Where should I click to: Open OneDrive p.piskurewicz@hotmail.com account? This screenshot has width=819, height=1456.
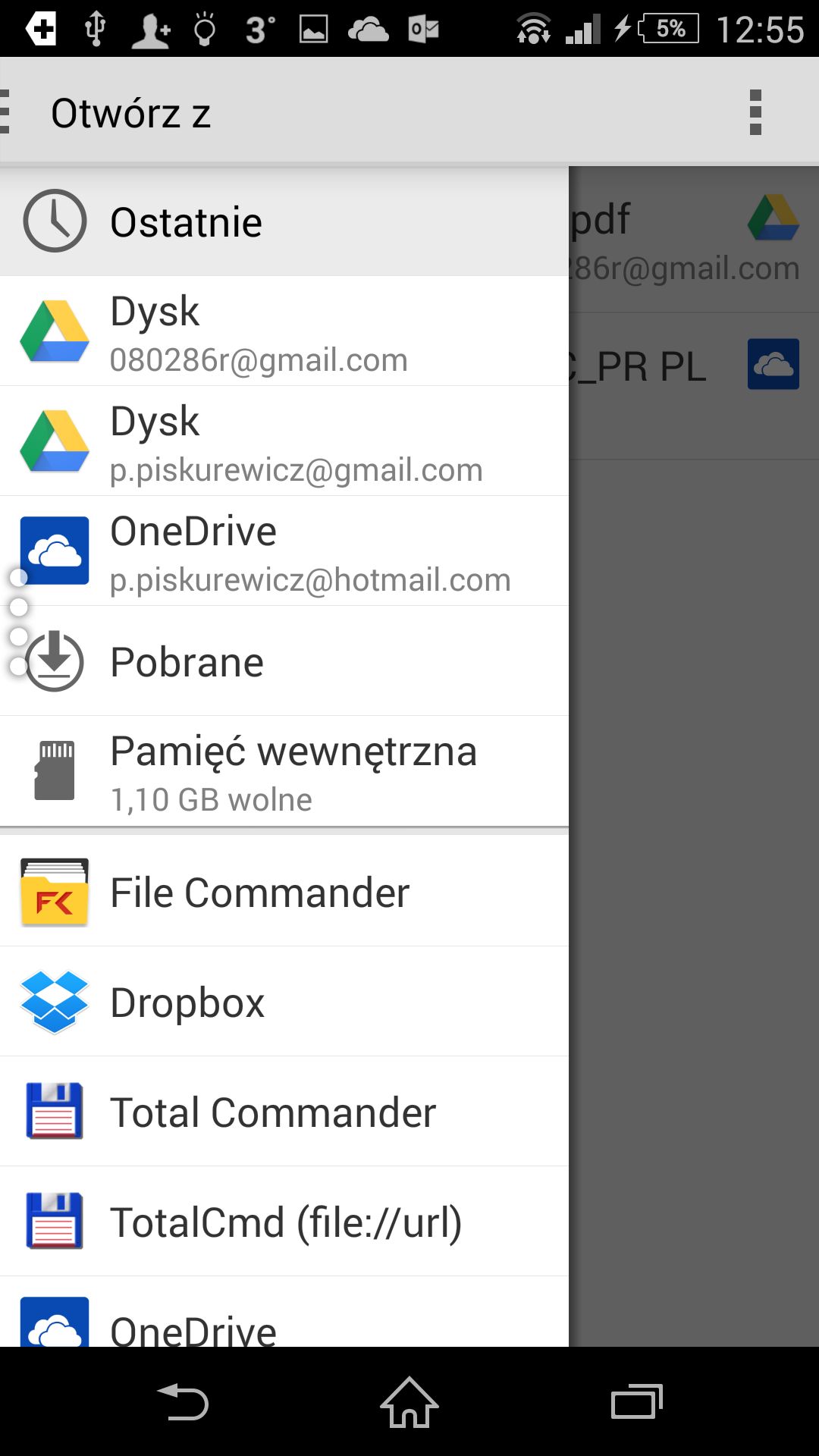(x=284, y=551)
